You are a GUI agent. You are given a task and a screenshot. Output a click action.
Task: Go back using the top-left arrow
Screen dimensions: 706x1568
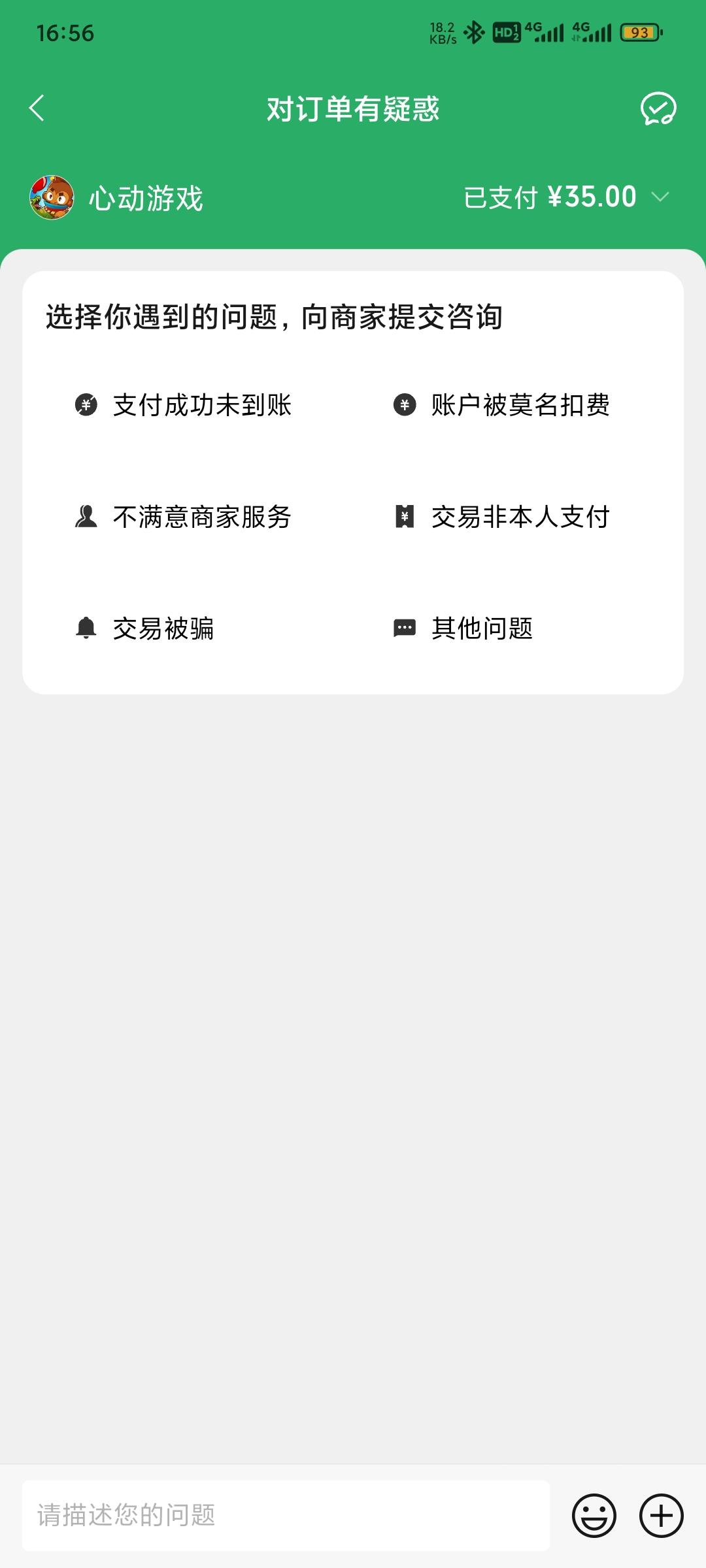coord(37,108)
